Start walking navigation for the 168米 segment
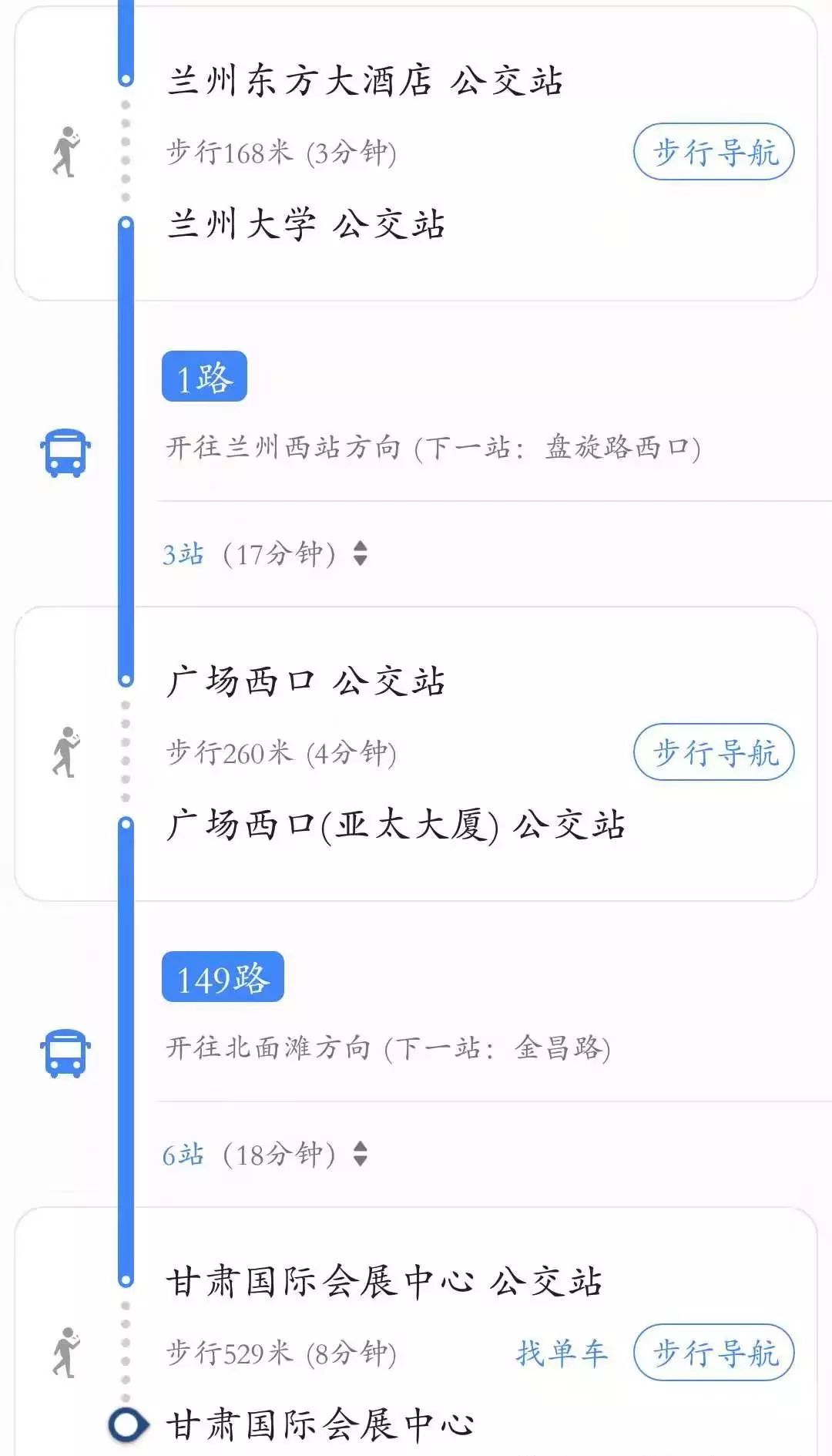This screenshot has width=832, height=1456. pos(713,152)
